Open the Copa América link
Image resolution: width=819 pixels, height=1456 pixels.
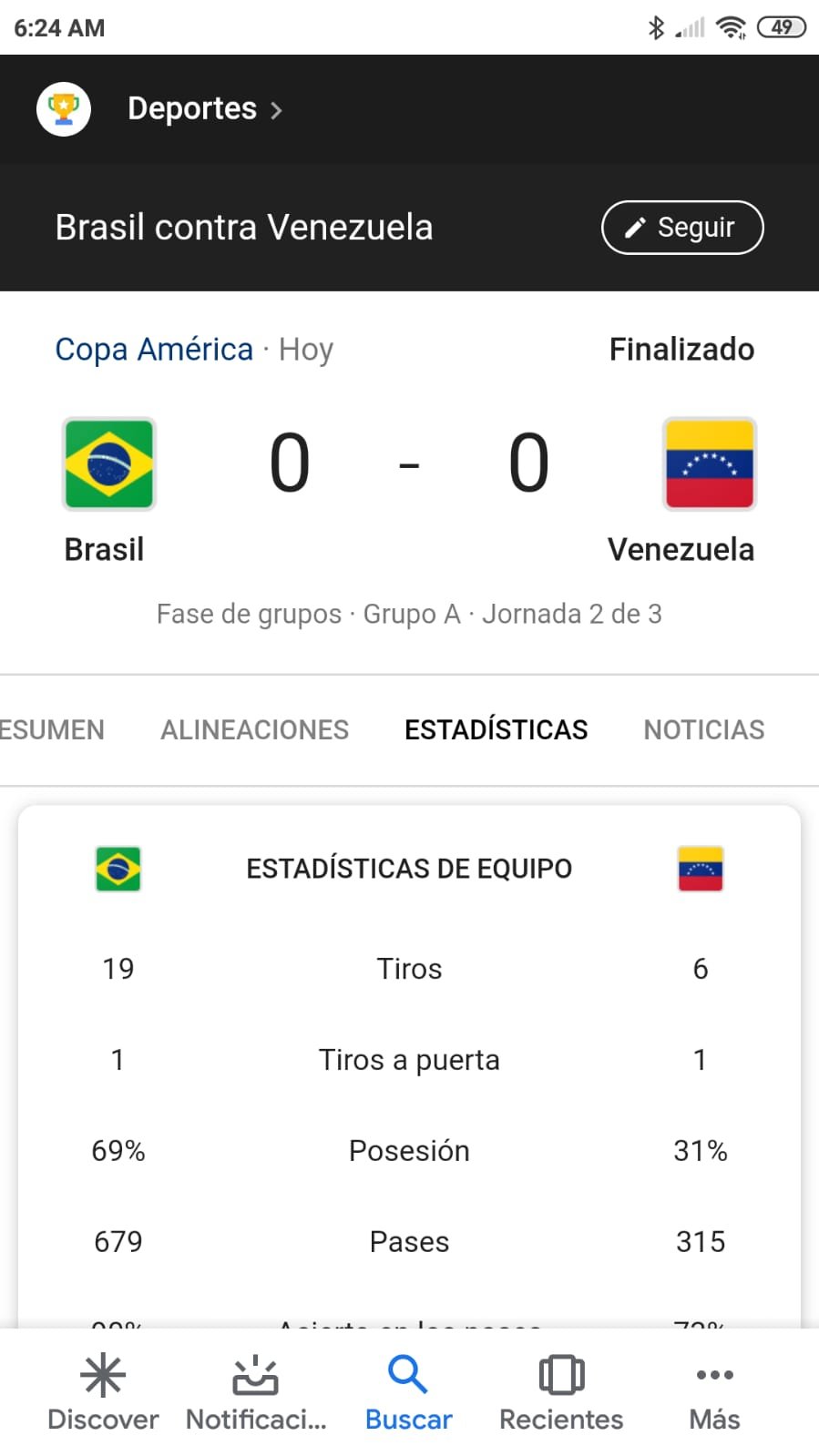point(154,350)
